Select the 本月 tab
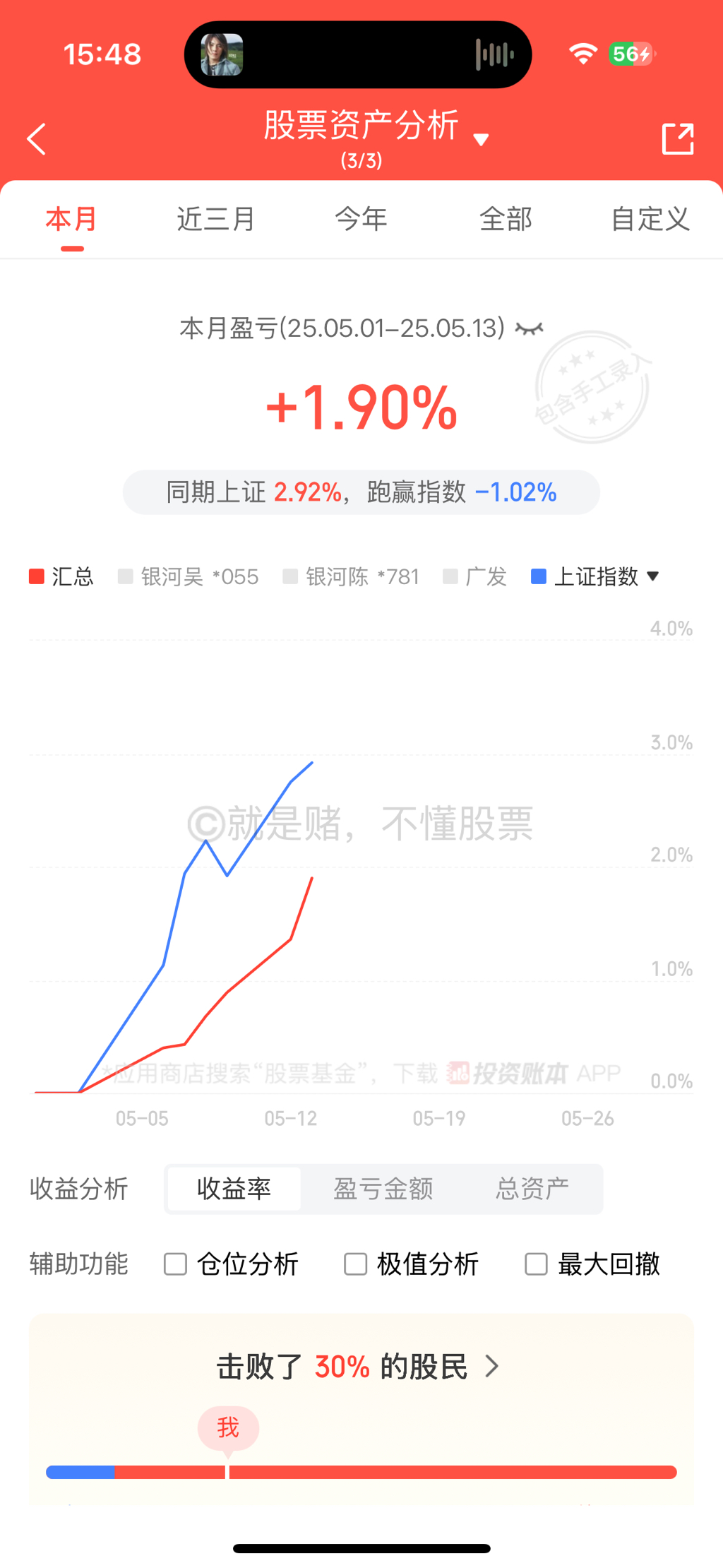This screenshot has width=723, height=1568. click(71, 220)
